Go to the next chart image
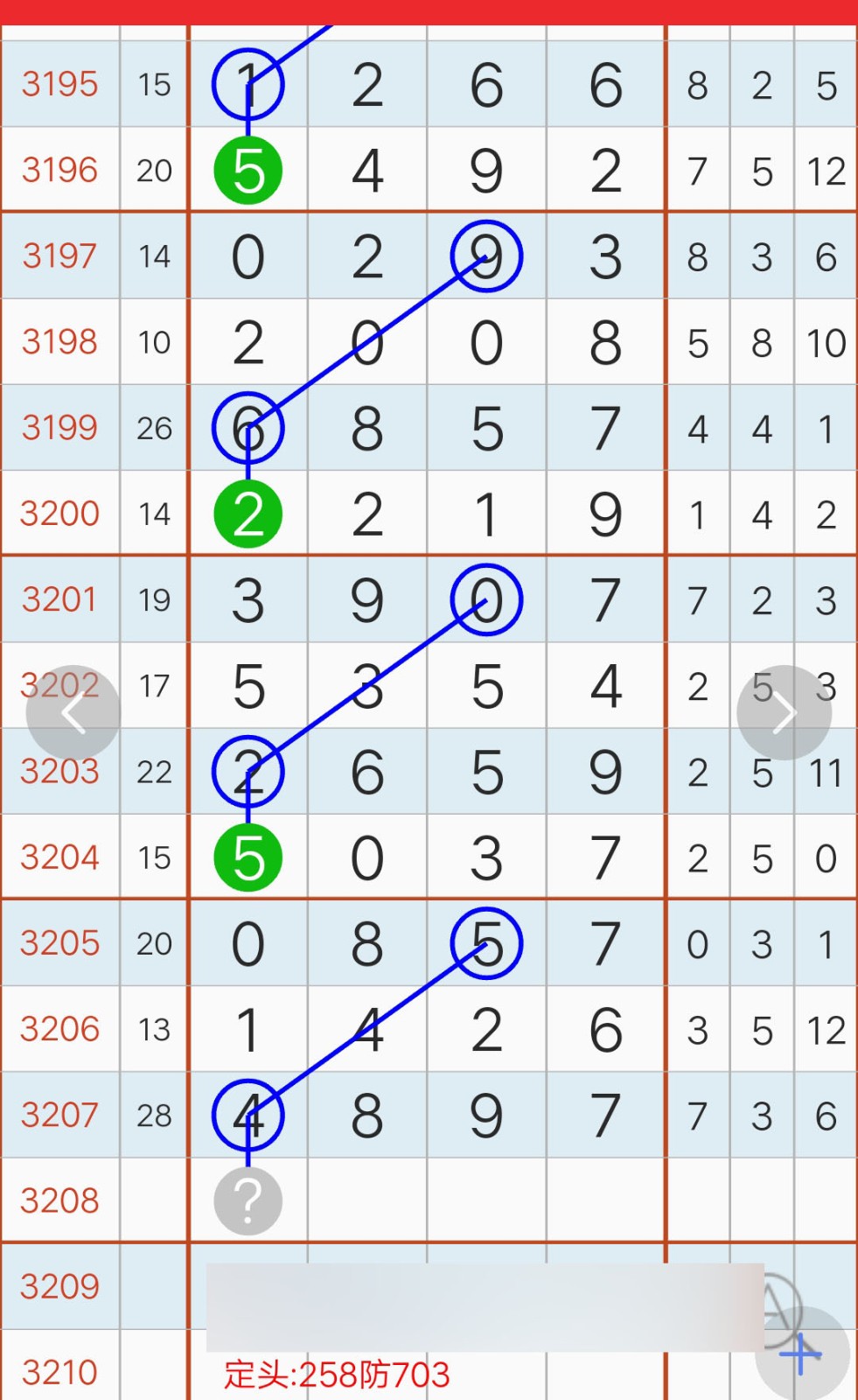858x1400 pixels. click(784, 713)
